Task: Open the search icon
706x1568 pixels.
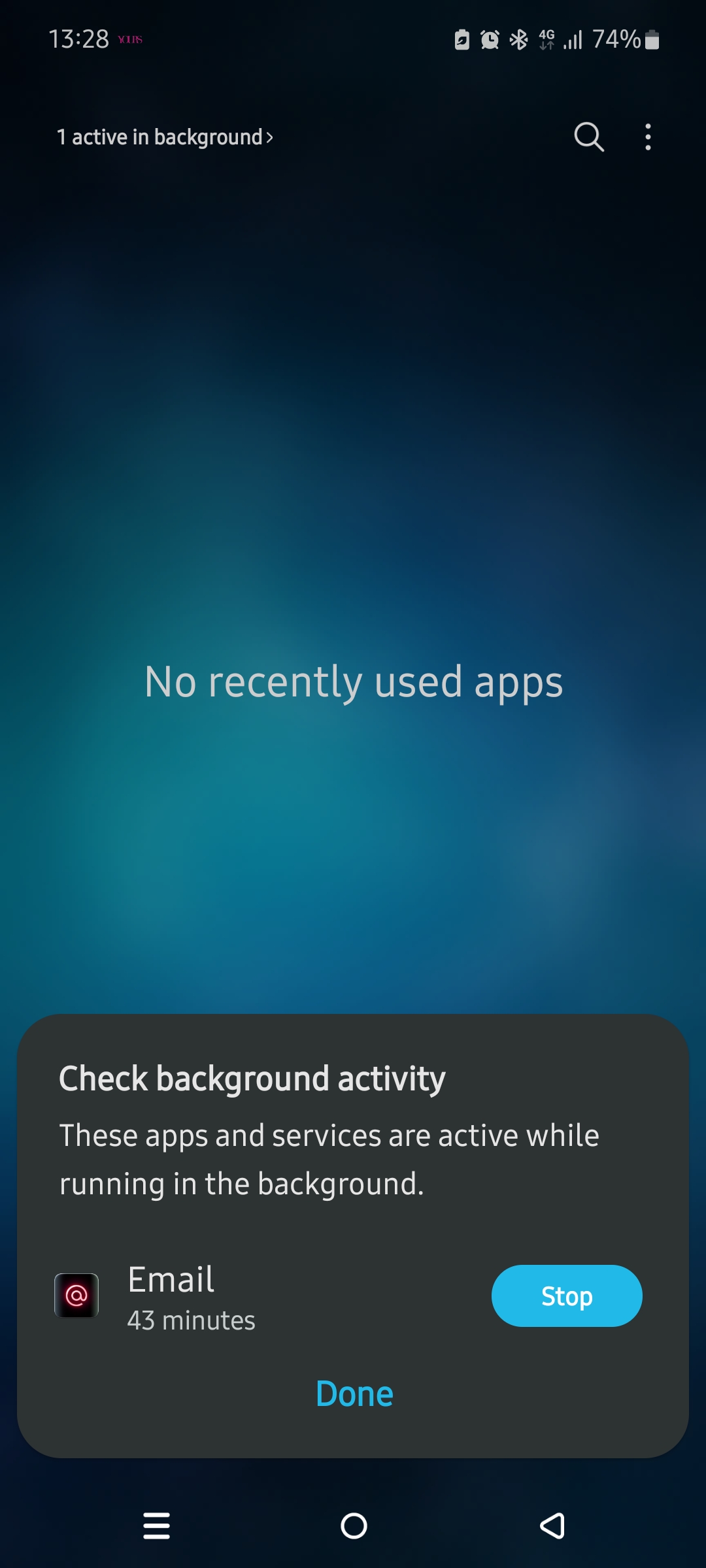Action: click(x=589, y=137)
